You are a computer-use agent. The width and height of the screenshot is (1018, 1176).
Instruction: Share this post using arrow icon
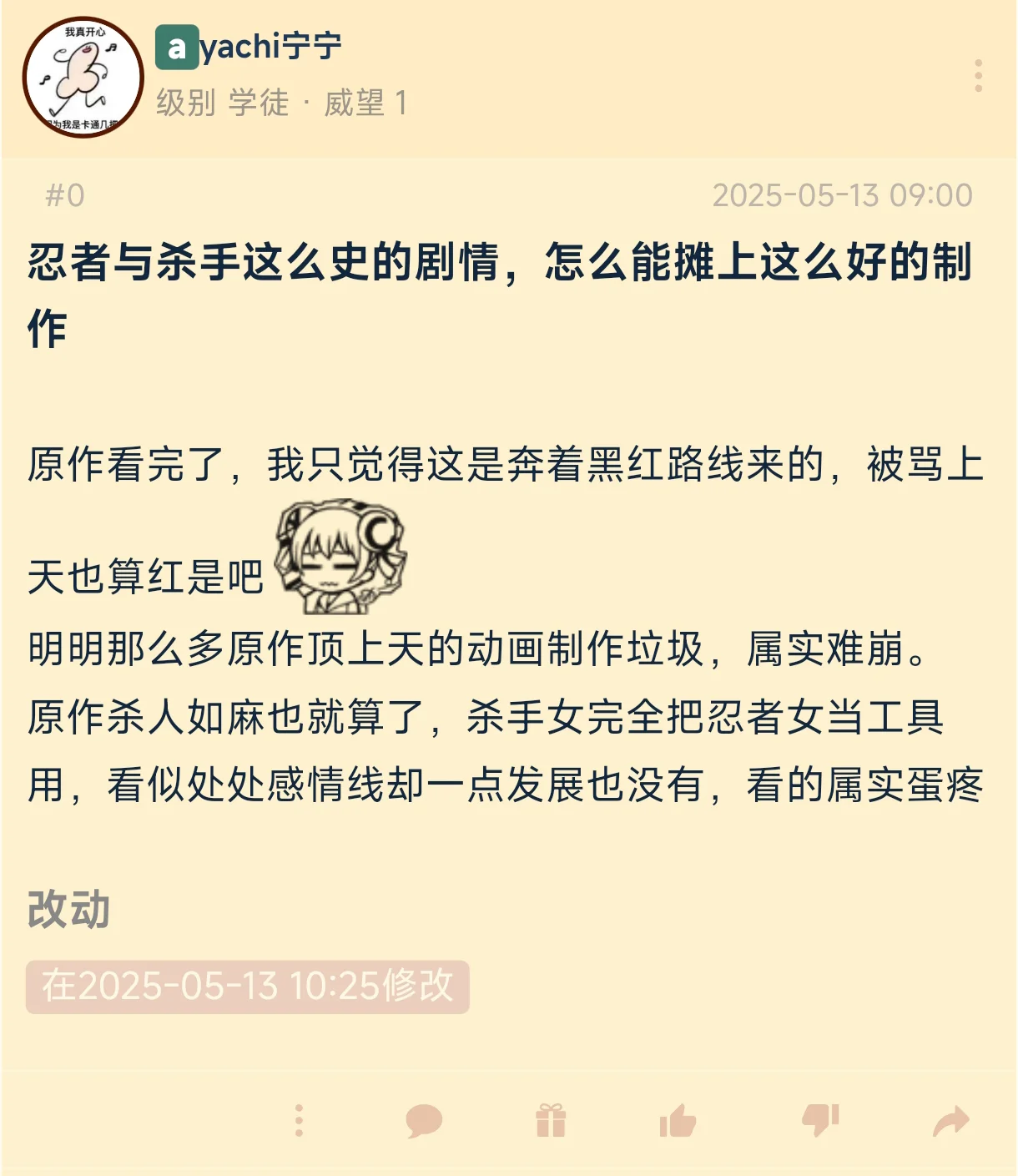click(950, 1121)
